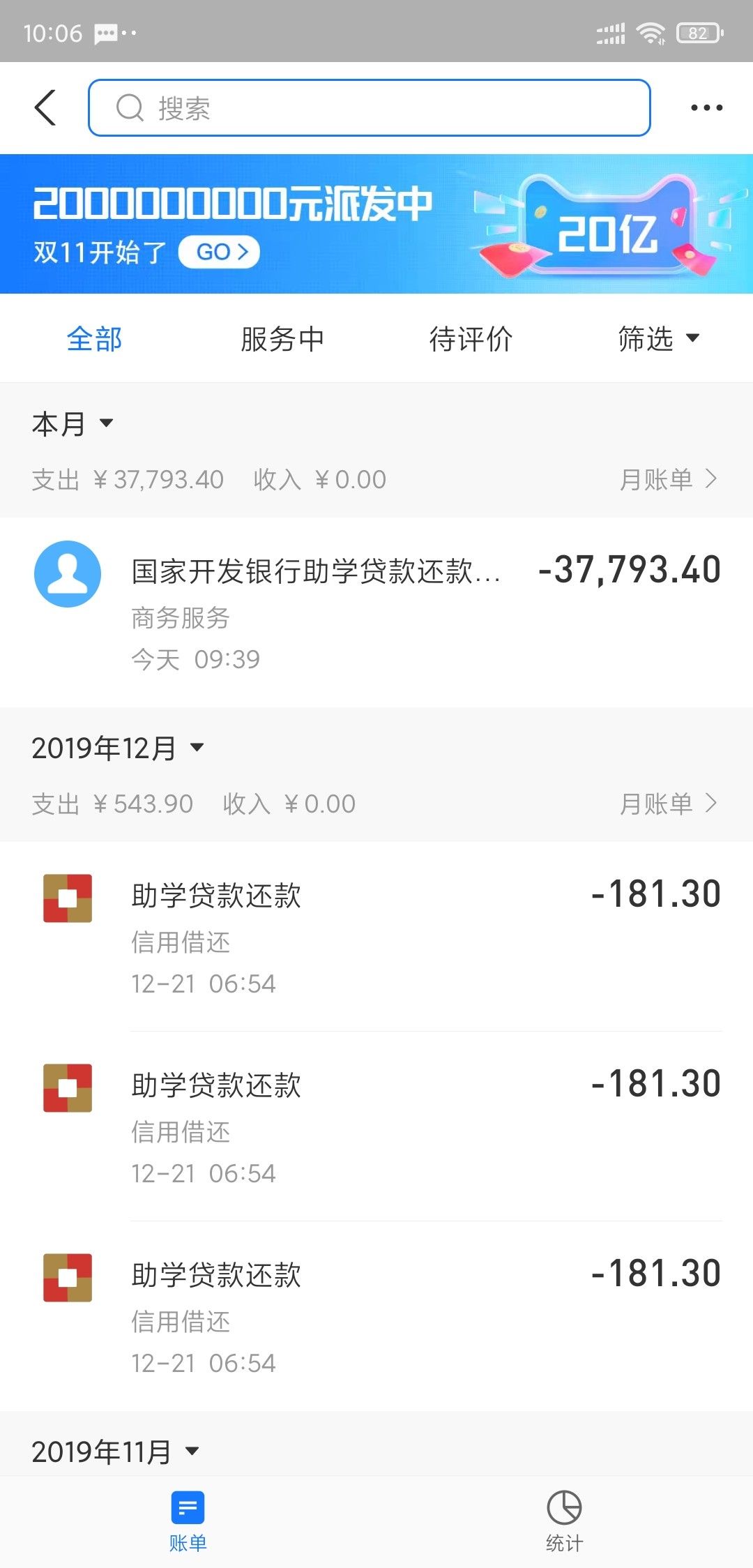Open the 国家开发银行助学贷款还款 transaction
This screenshot has height=1568, width=753.
376,612
